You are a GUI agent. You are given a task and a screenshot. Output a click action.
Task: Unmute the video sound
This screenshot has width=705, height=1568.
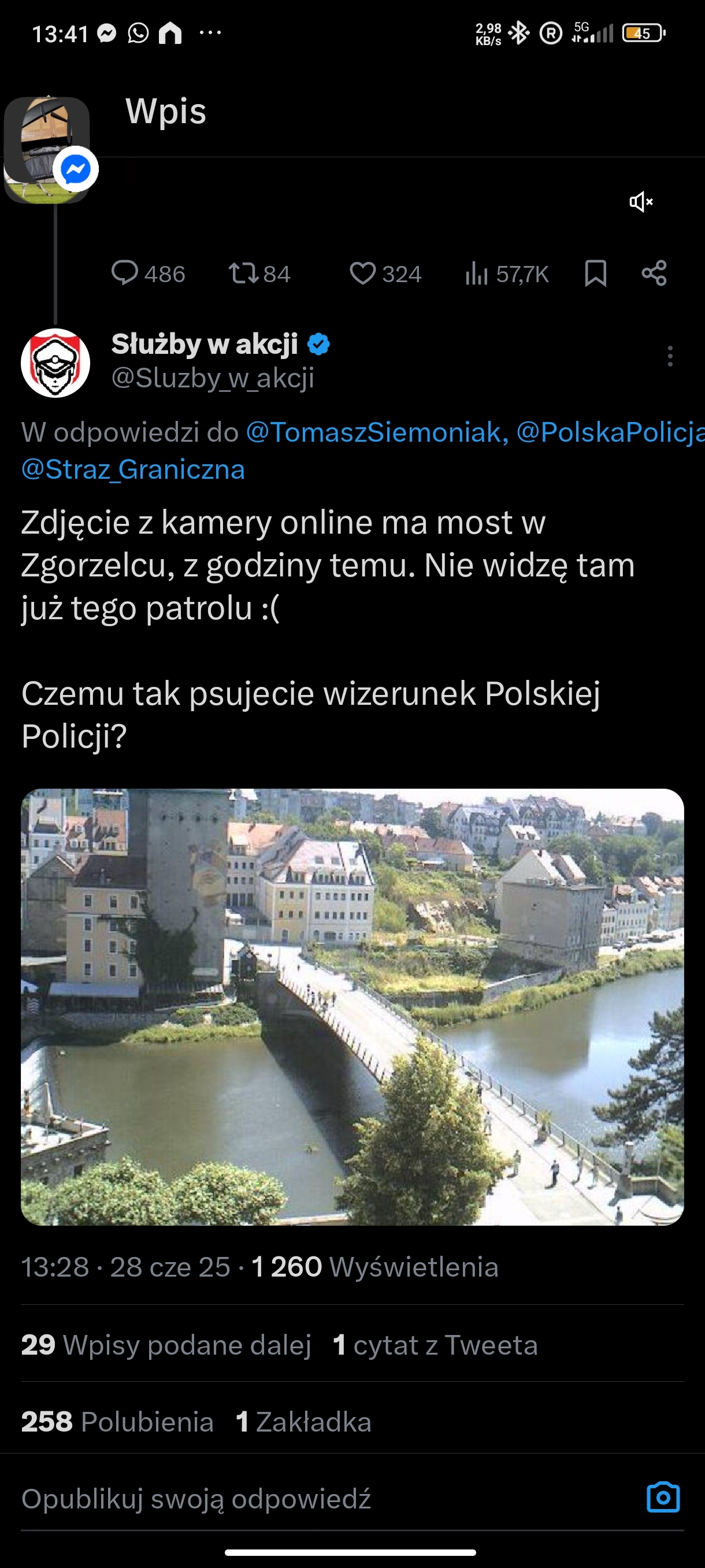click(640, 201)
